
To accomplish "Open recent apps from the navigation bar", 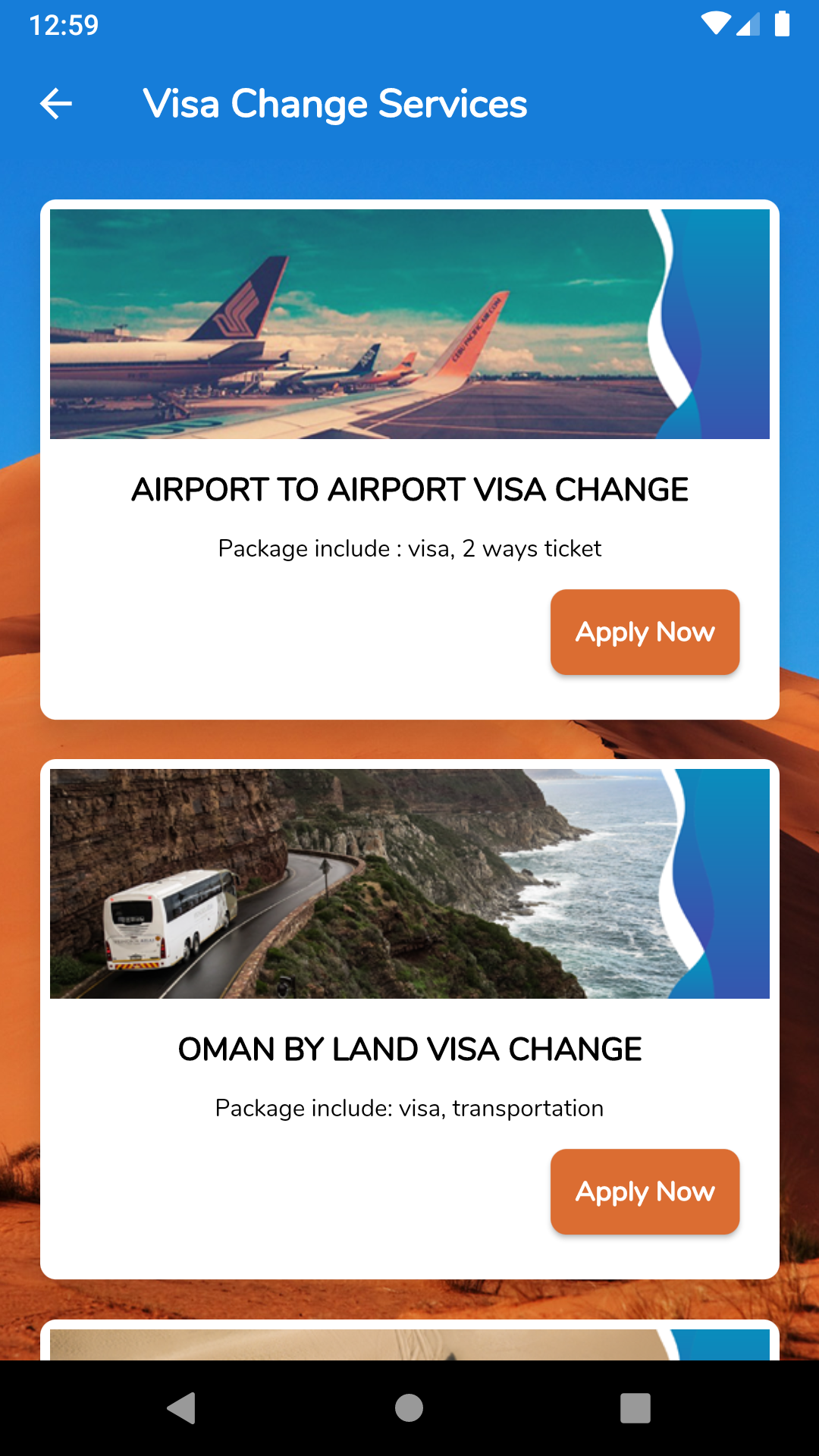I will coord(635,1408).
